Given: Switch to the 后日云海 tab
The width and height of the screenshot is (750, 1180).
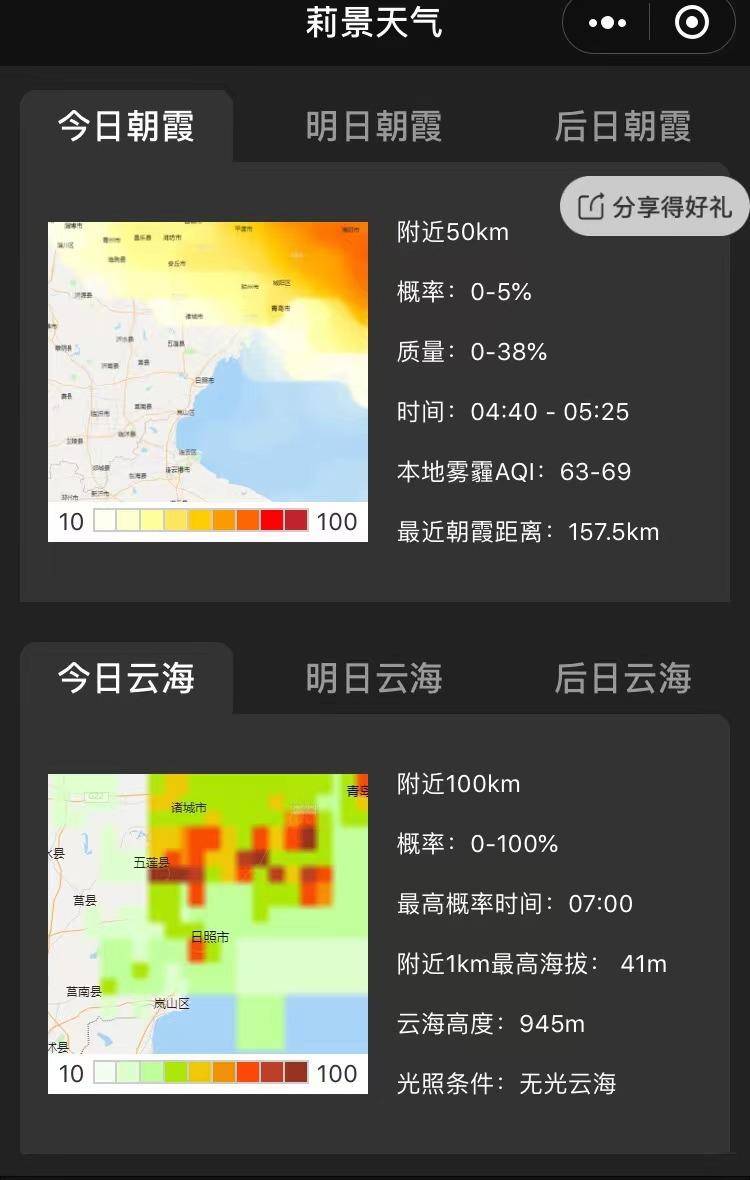Looking at the screenshot, I should point(622,679).
